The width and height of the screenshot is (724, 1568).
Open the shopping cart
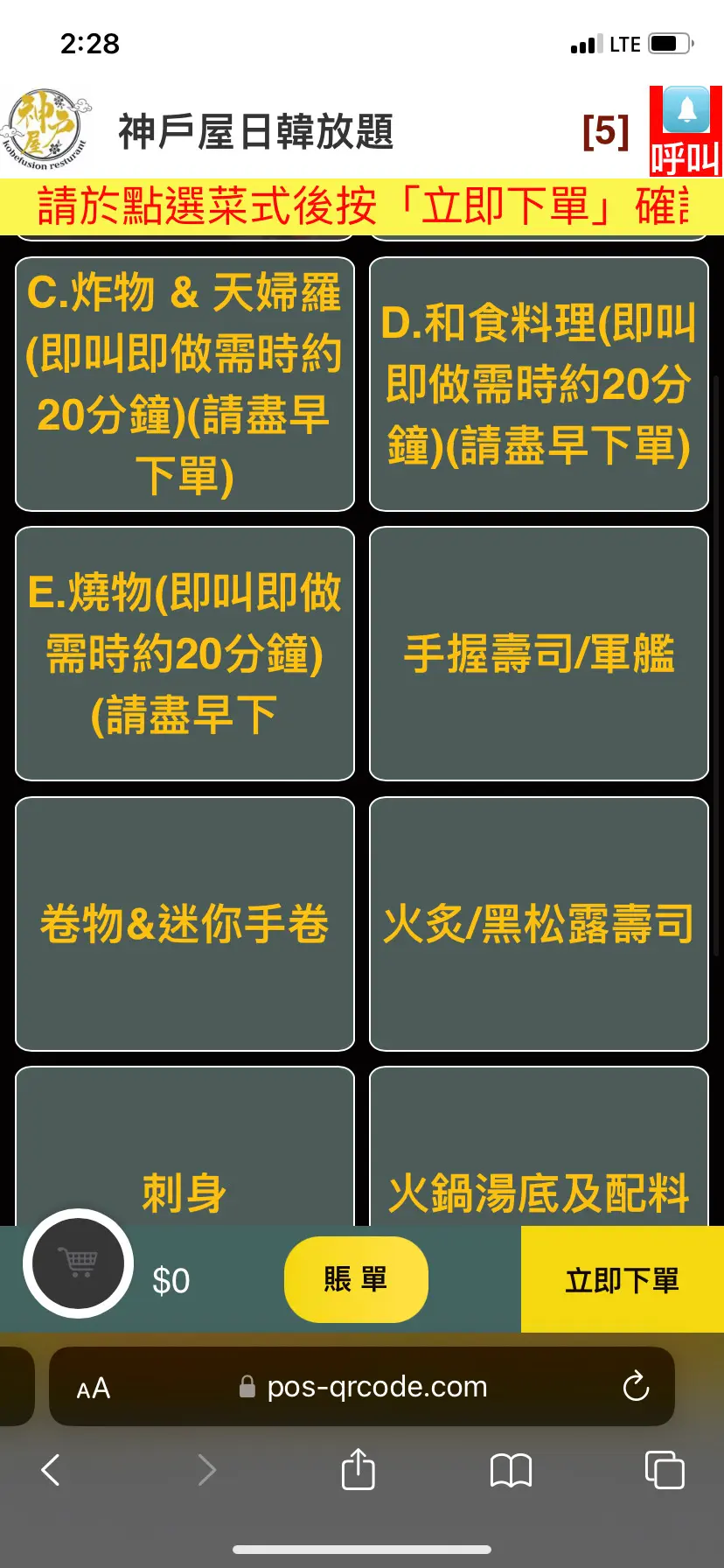pyautogui.click(x=78, y=1263)
